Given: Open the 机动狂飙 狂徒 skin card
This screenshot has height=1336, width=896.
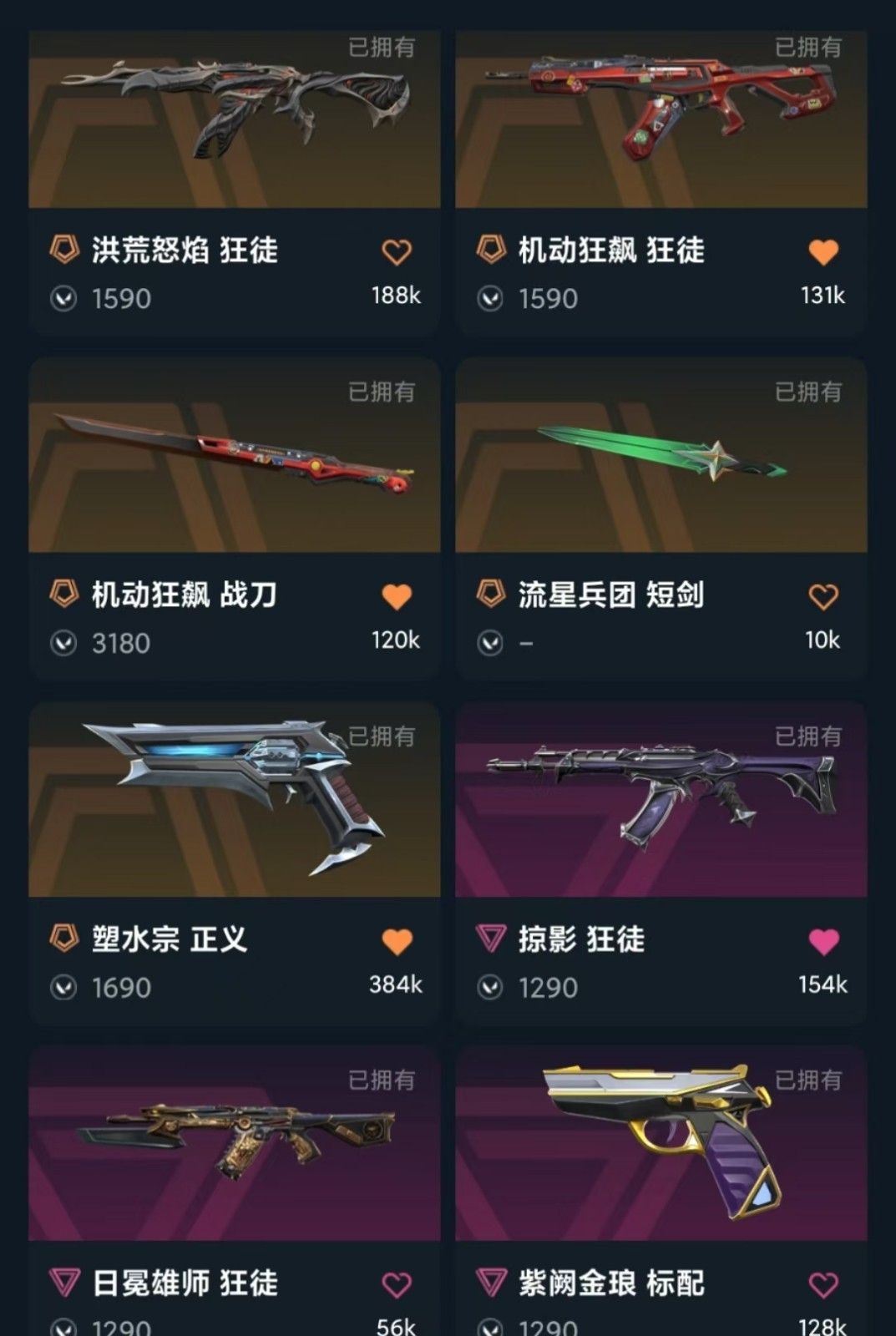Looking at the screenshot, I should (x=661, y=125).
